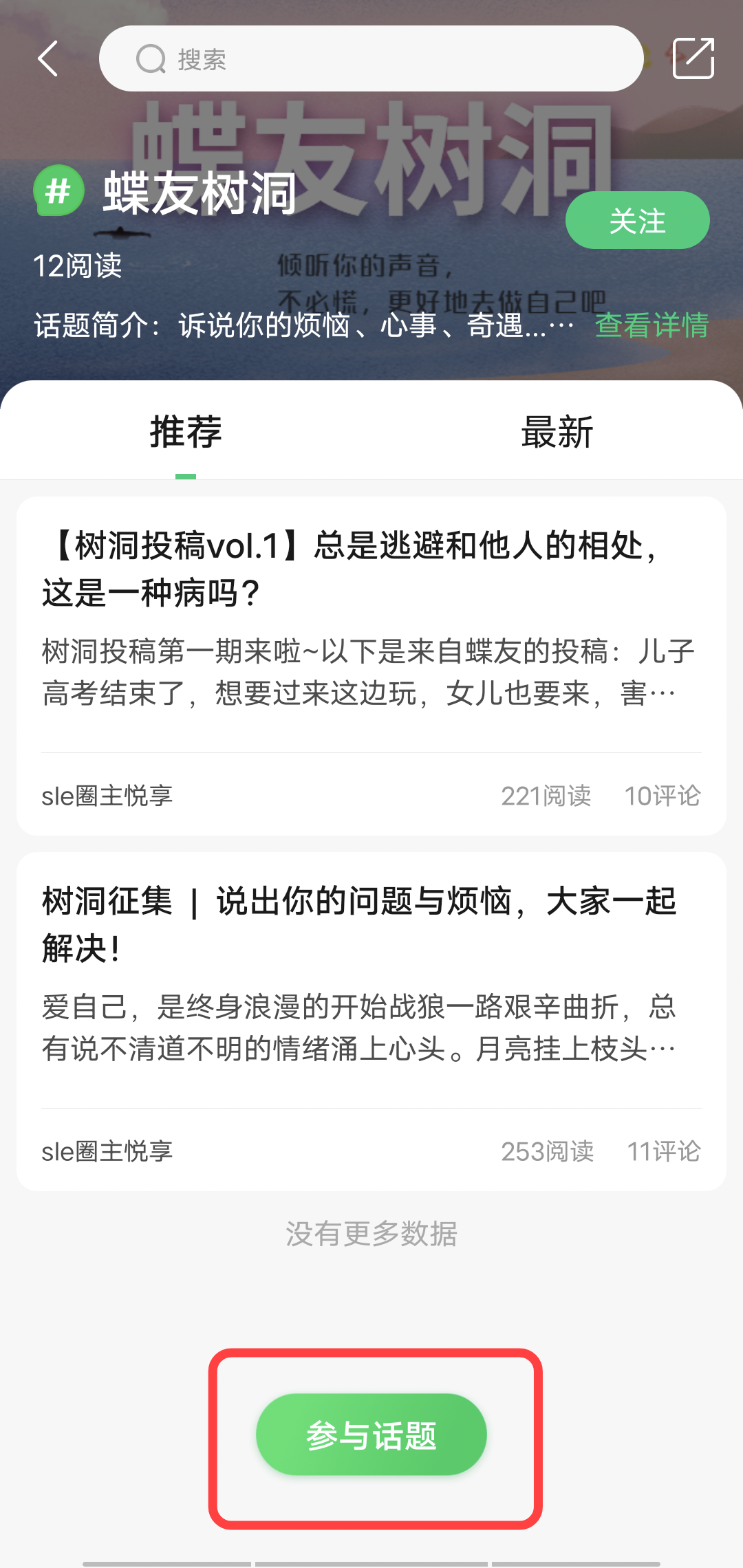Switch to the 推荐 tab

pyautogui.click(x=186, y=432)
